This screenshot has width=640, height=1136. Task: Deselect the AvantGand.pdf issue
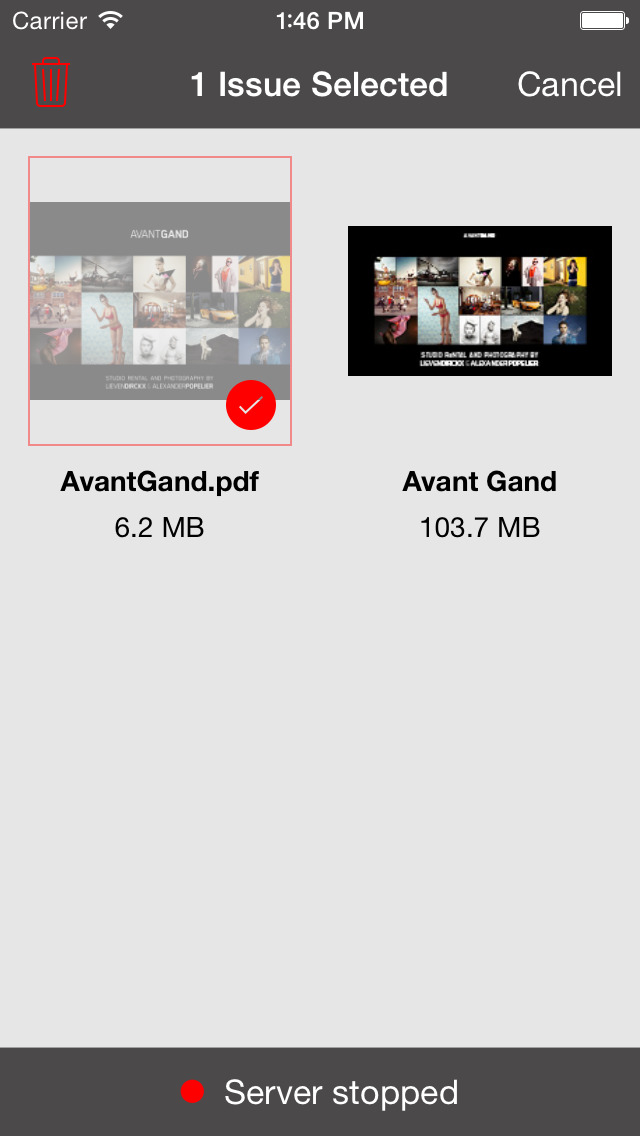[x=159, y=301]
